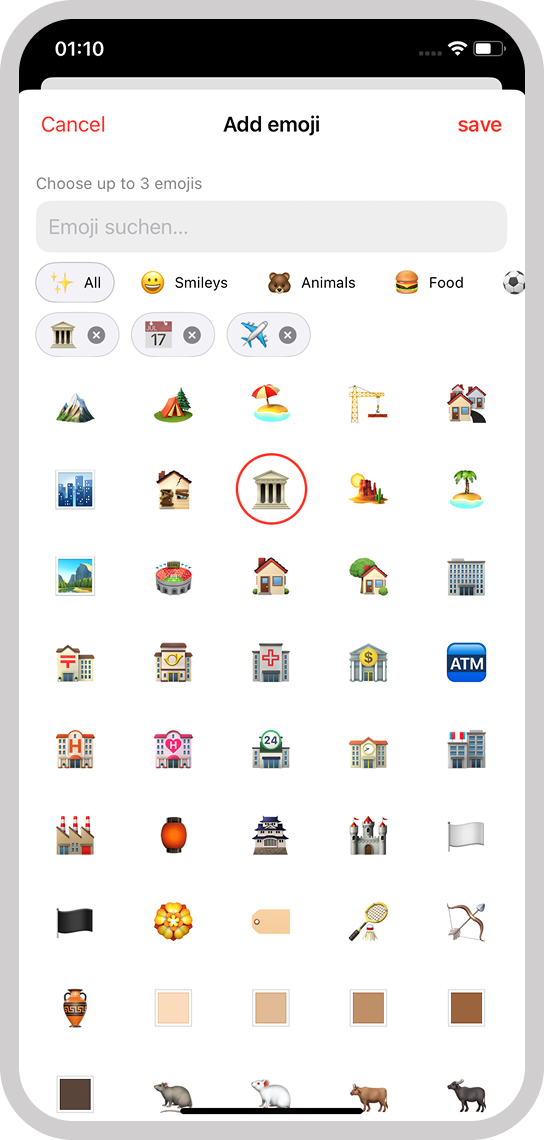Image resolution: width=544 pixels, height=1140 pixels.
Task: Choose the red paper lantern emoji
Action: 173,835
